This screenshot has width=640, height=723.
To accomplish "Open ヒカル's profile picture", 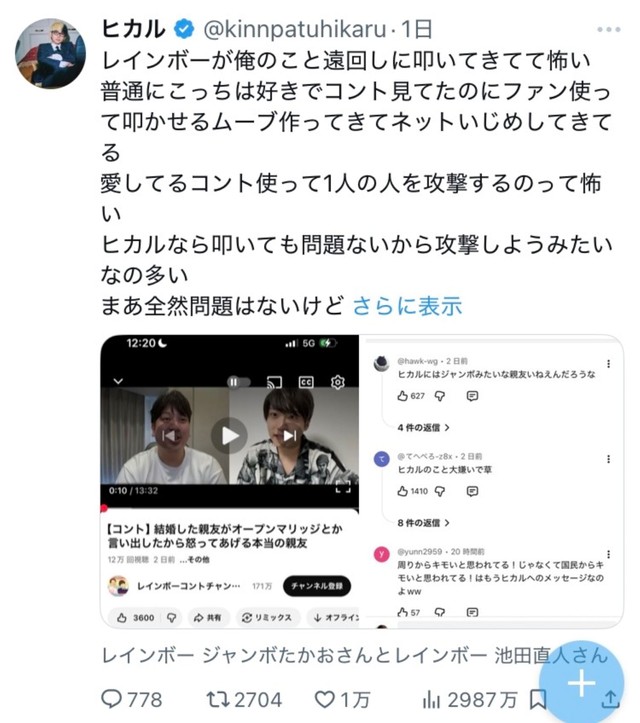I will coord(50,52).
